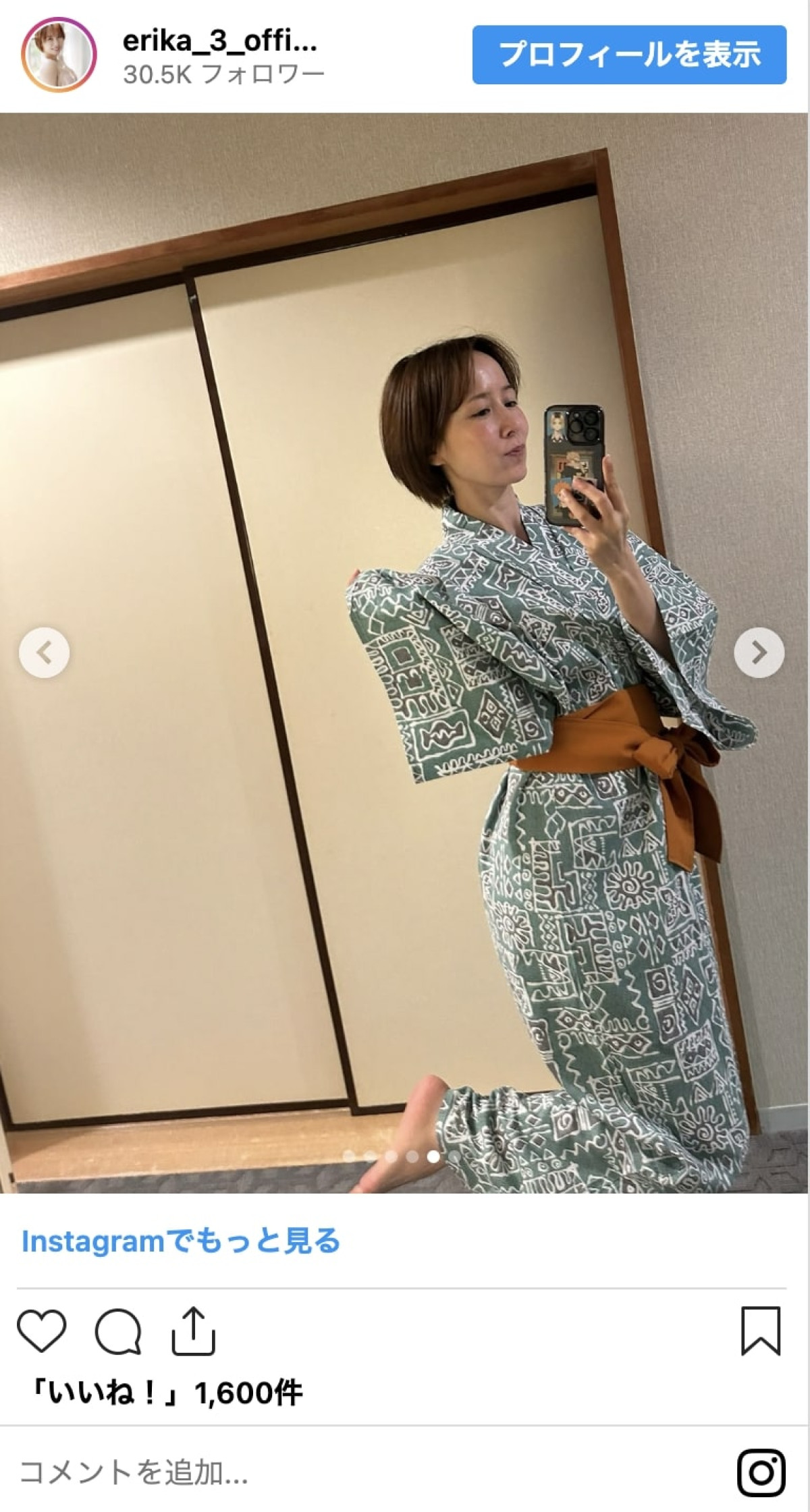Tap the erika_3_offi username link
810x1512 pixels.
click(x=220, y=42)
